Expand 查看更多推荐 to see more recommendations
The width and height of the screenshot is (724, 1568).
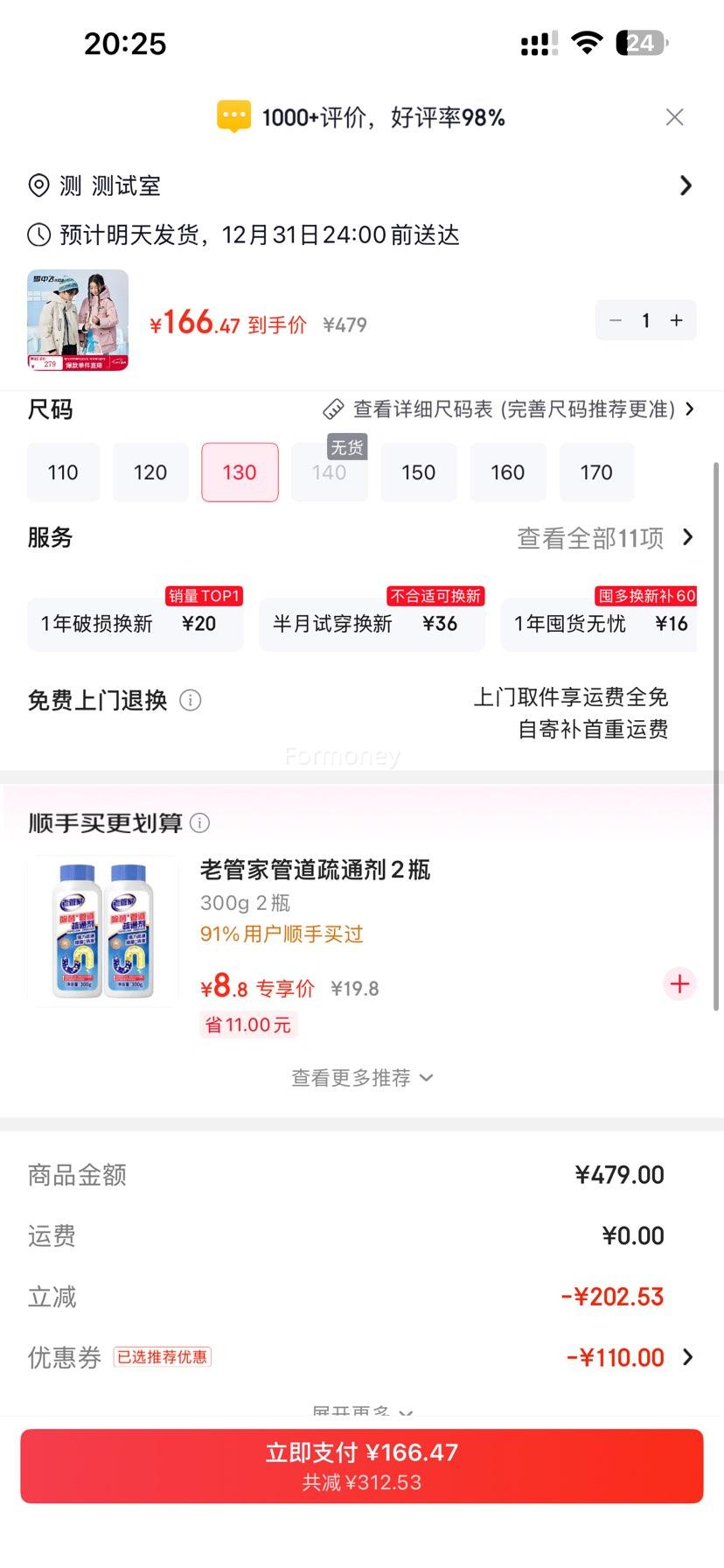tap(362, 1077)
